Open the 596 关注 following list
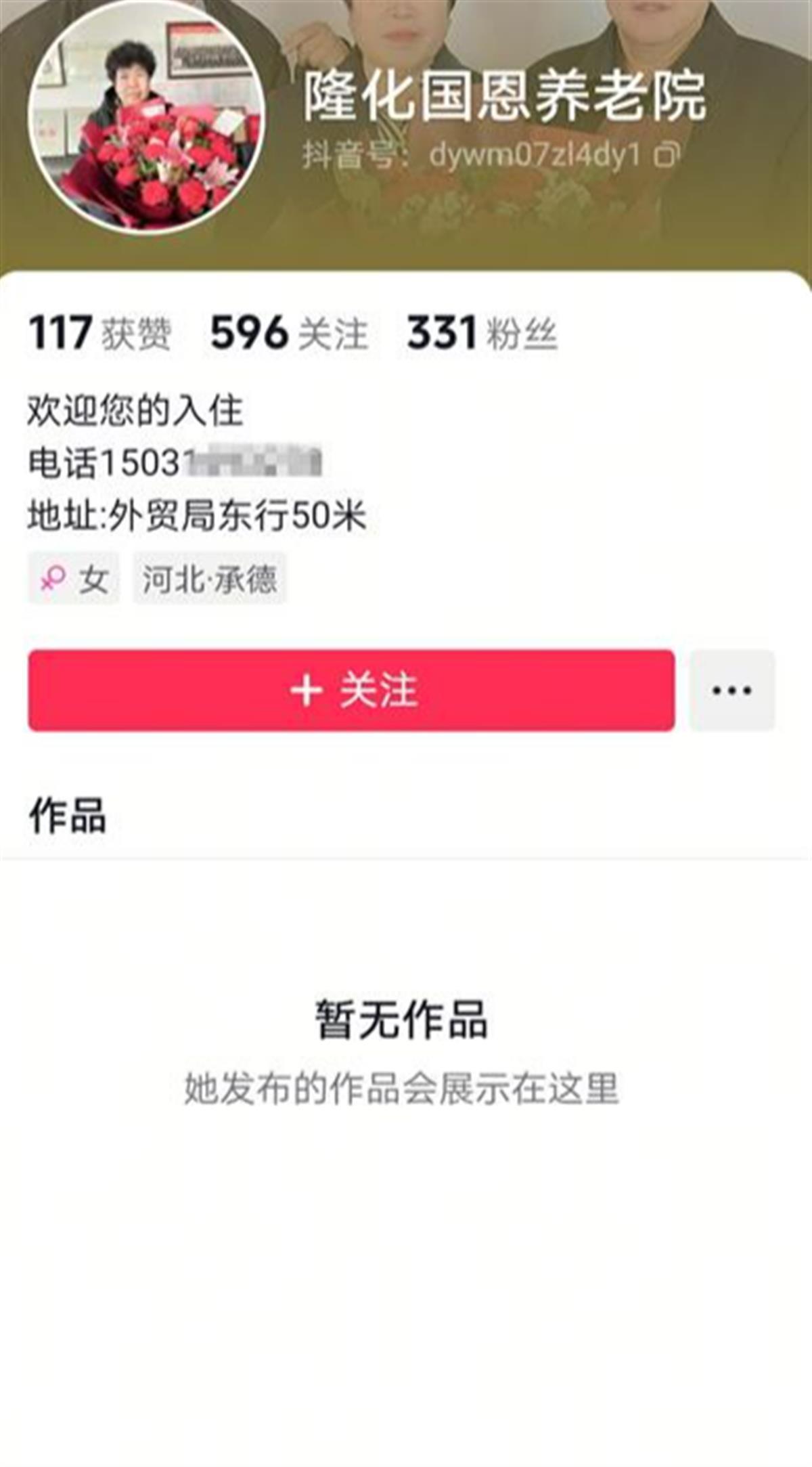Viewport: 812px width, 1467px height. coord(289,333)
